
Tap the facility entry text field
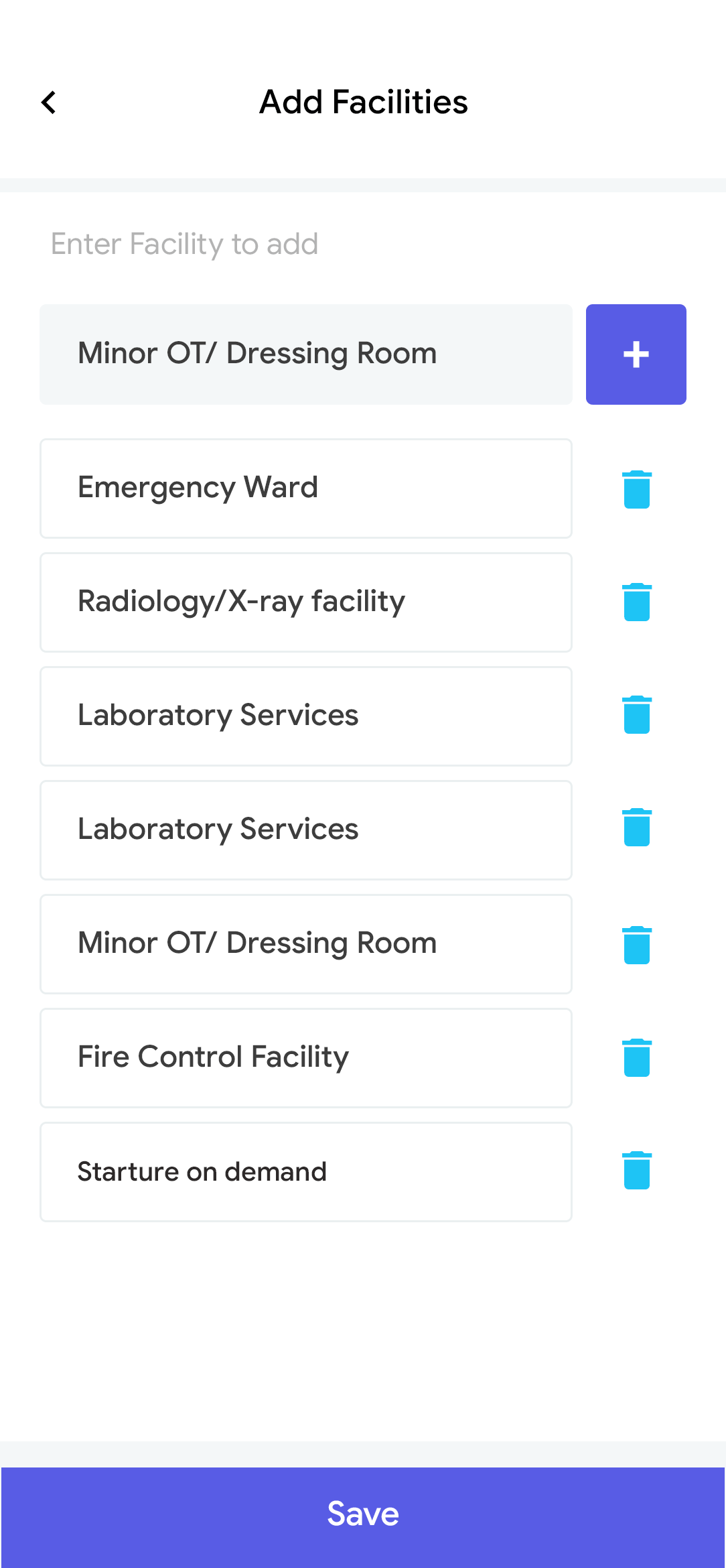306,354
